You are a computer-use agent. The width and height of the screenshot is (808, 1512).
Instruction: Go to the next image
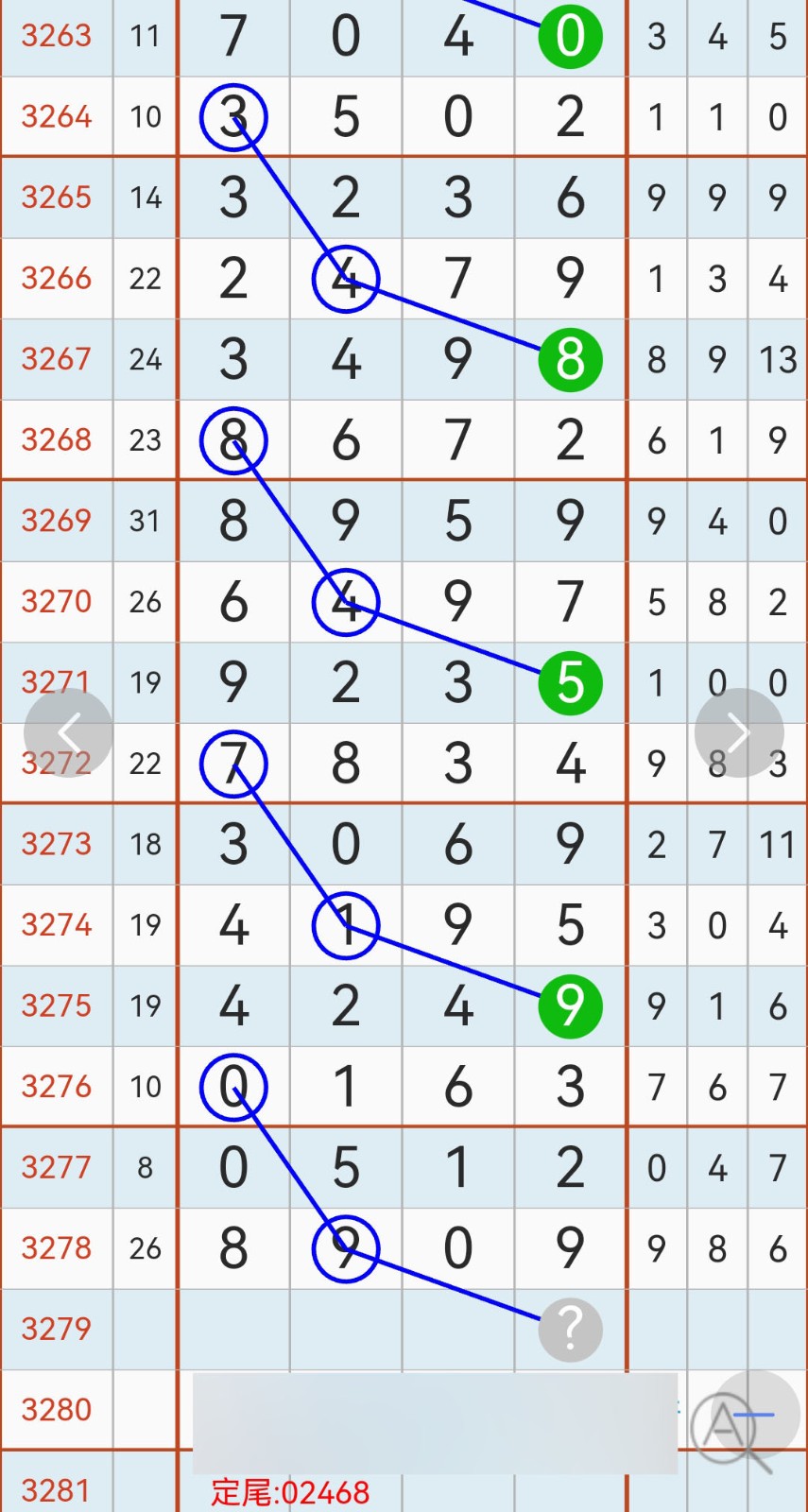739,732
